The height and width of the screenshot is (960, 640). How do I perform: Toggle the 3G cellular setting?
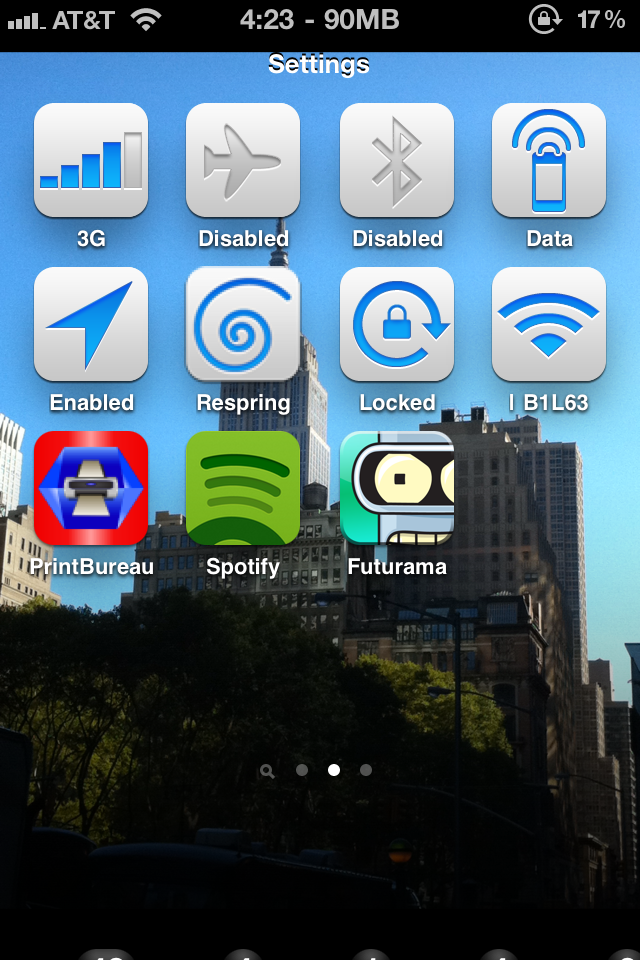91,161
